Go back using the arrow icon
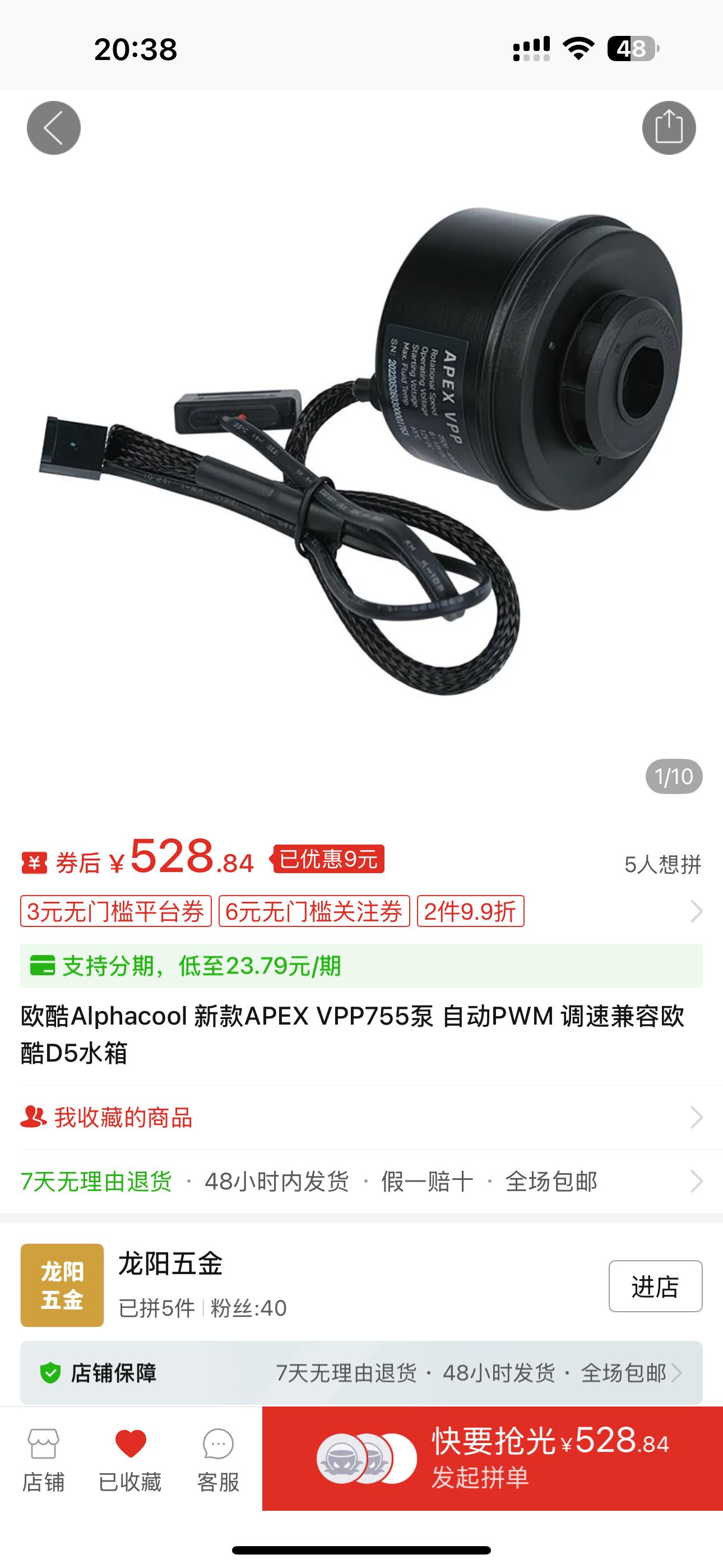This screenshot has height=1568, width=723. 54,128
